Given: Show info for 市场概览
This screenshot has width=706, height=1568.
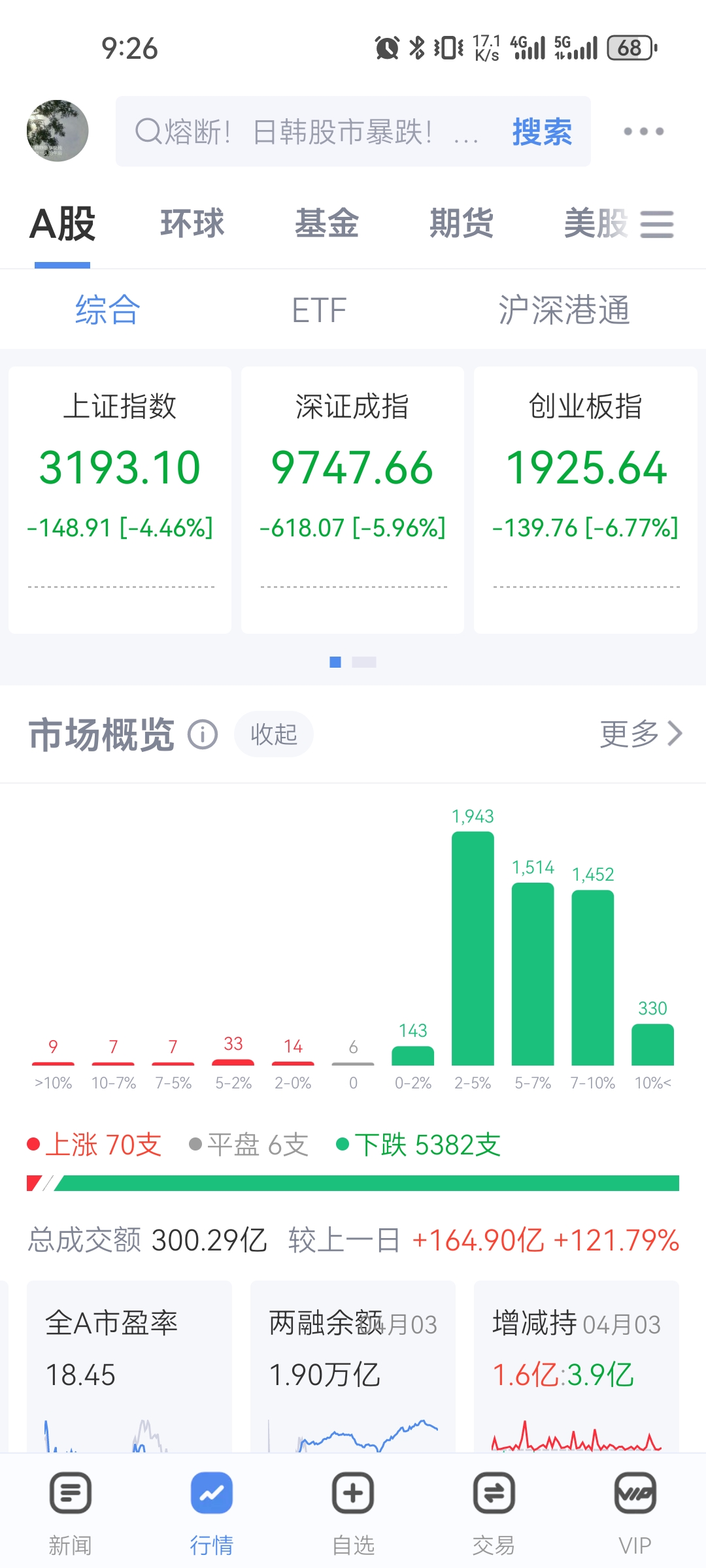Looking at the screenshot, I should coord(203,734).
